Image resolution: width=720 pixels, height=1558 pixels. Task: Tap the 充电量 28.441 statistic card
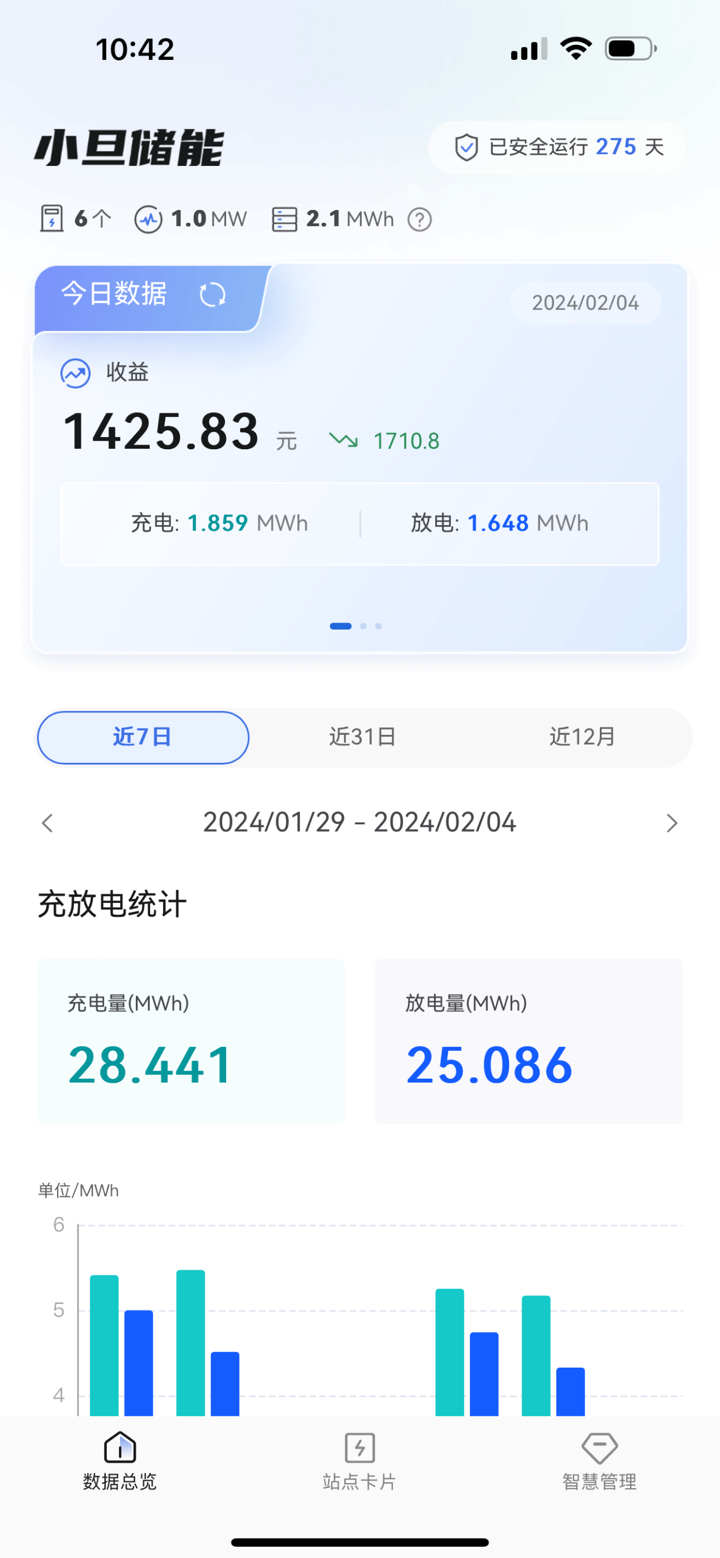[x=191, y=1040]
